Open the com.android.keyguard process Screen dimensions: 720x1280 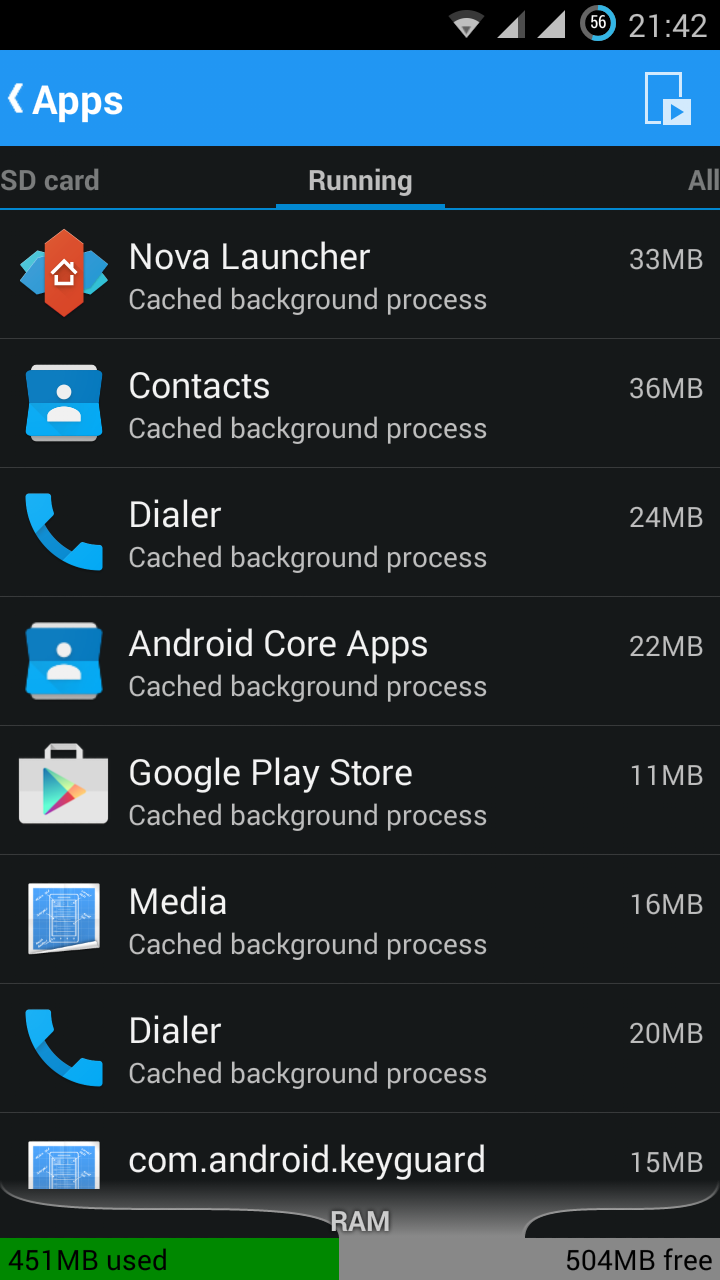(360, 1160)
